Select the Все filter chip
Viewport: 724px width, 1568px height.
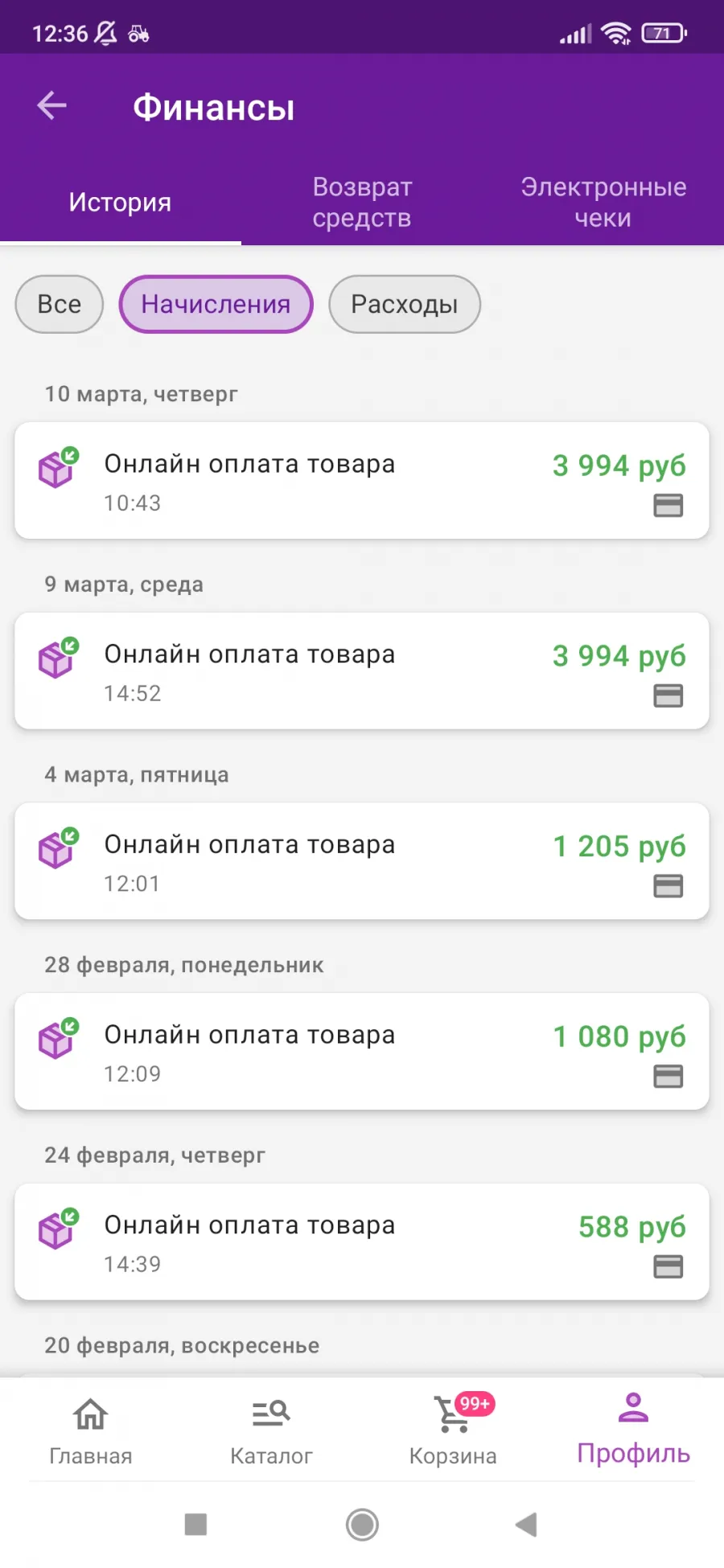coord(60,304)
